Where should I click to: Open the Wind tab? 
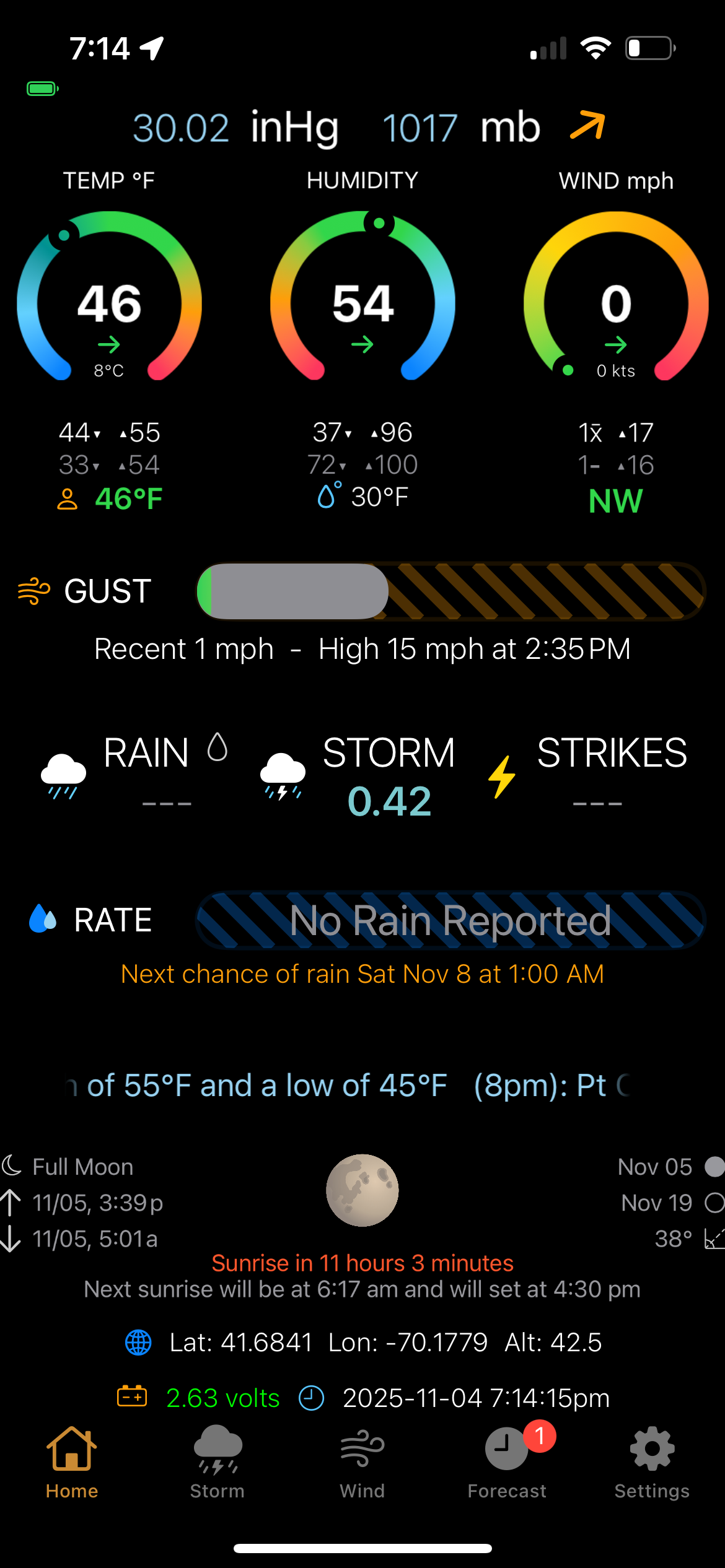click(x=362, y=1461)
